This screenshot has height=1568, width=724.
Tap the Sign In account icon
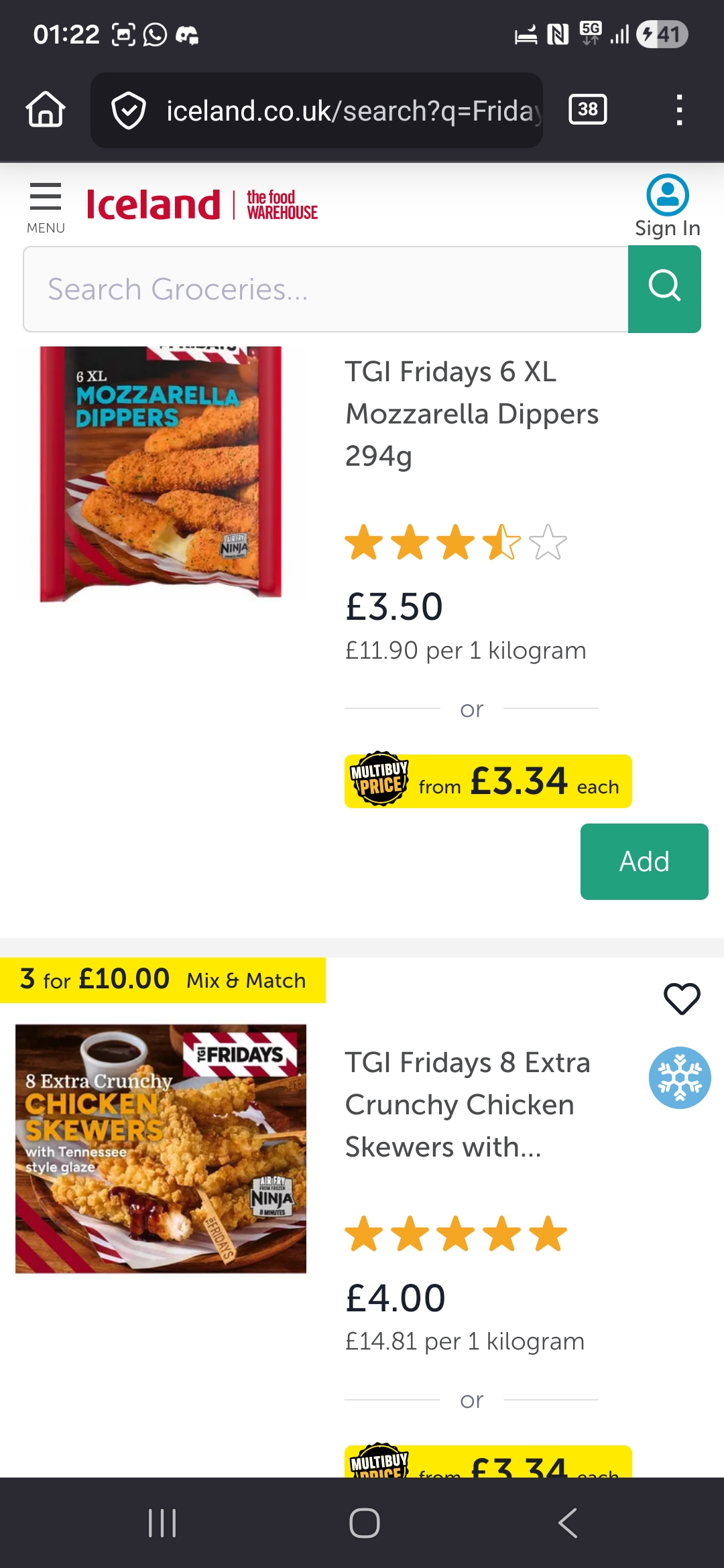[667, 205]
